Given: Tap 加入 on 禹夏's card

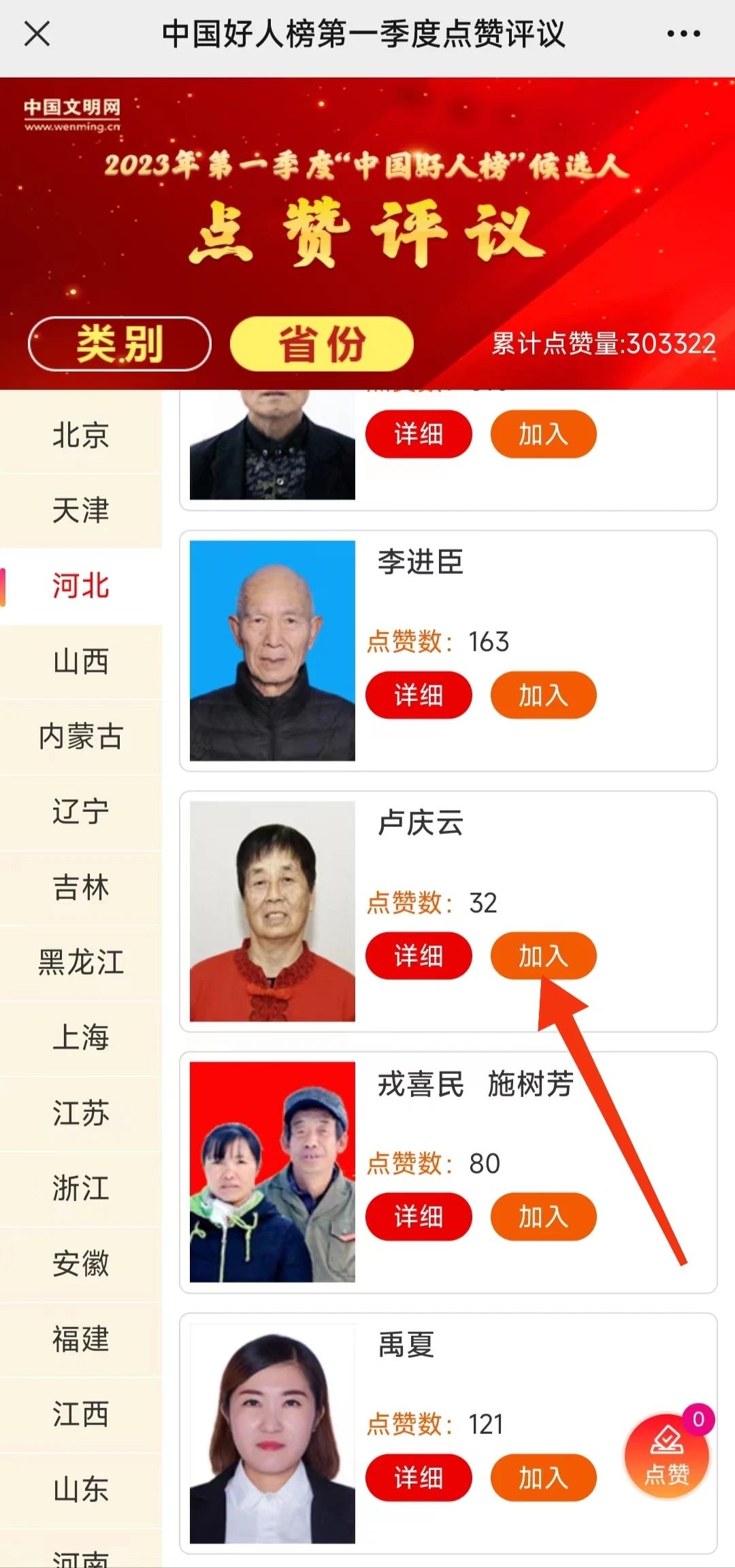Looking at the screenshot, I should 543,1477.
